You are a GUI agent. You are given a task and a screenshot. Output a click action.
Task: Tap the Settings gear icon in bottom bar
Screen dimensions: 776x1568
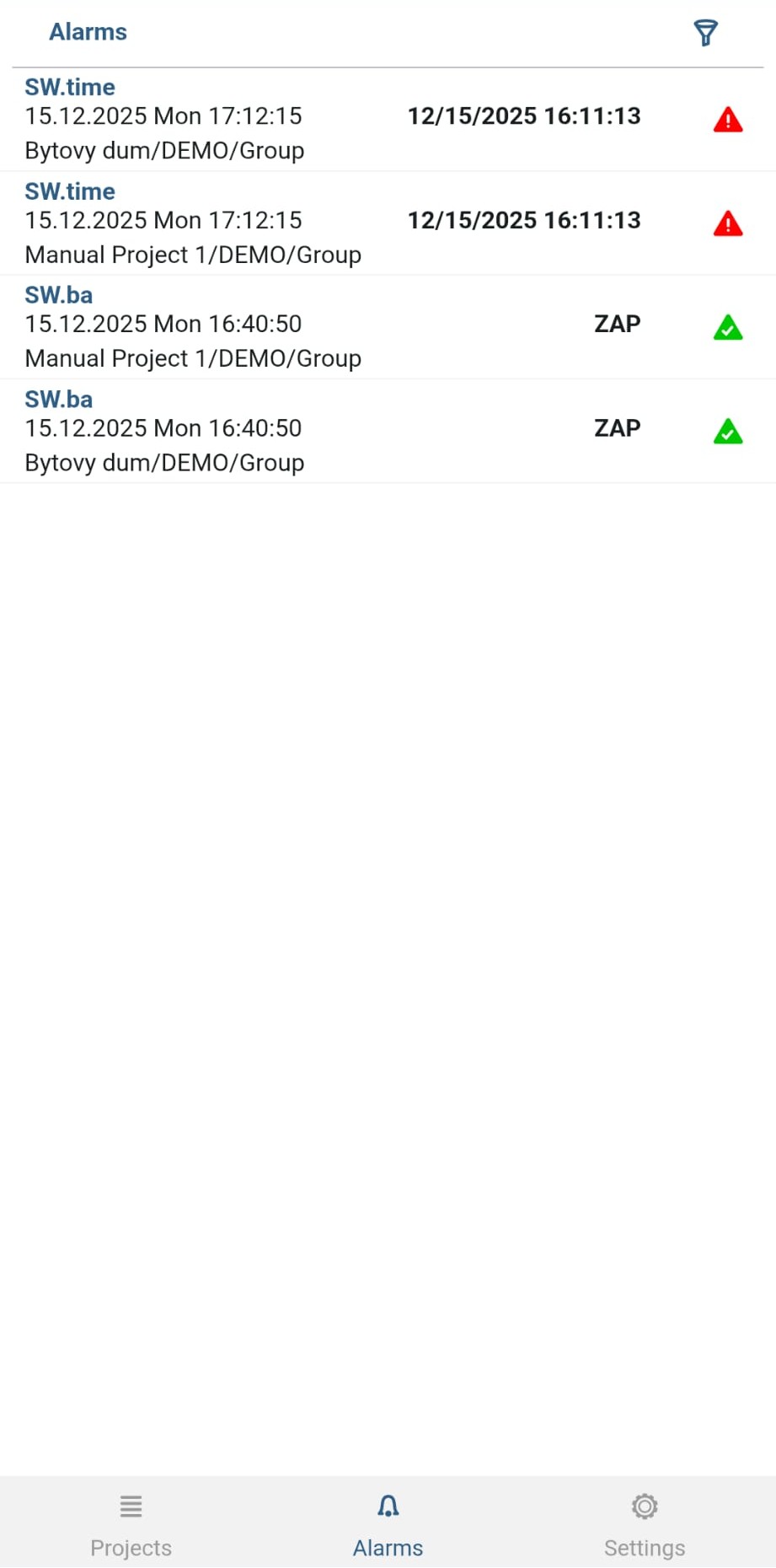coord(644,1506)
